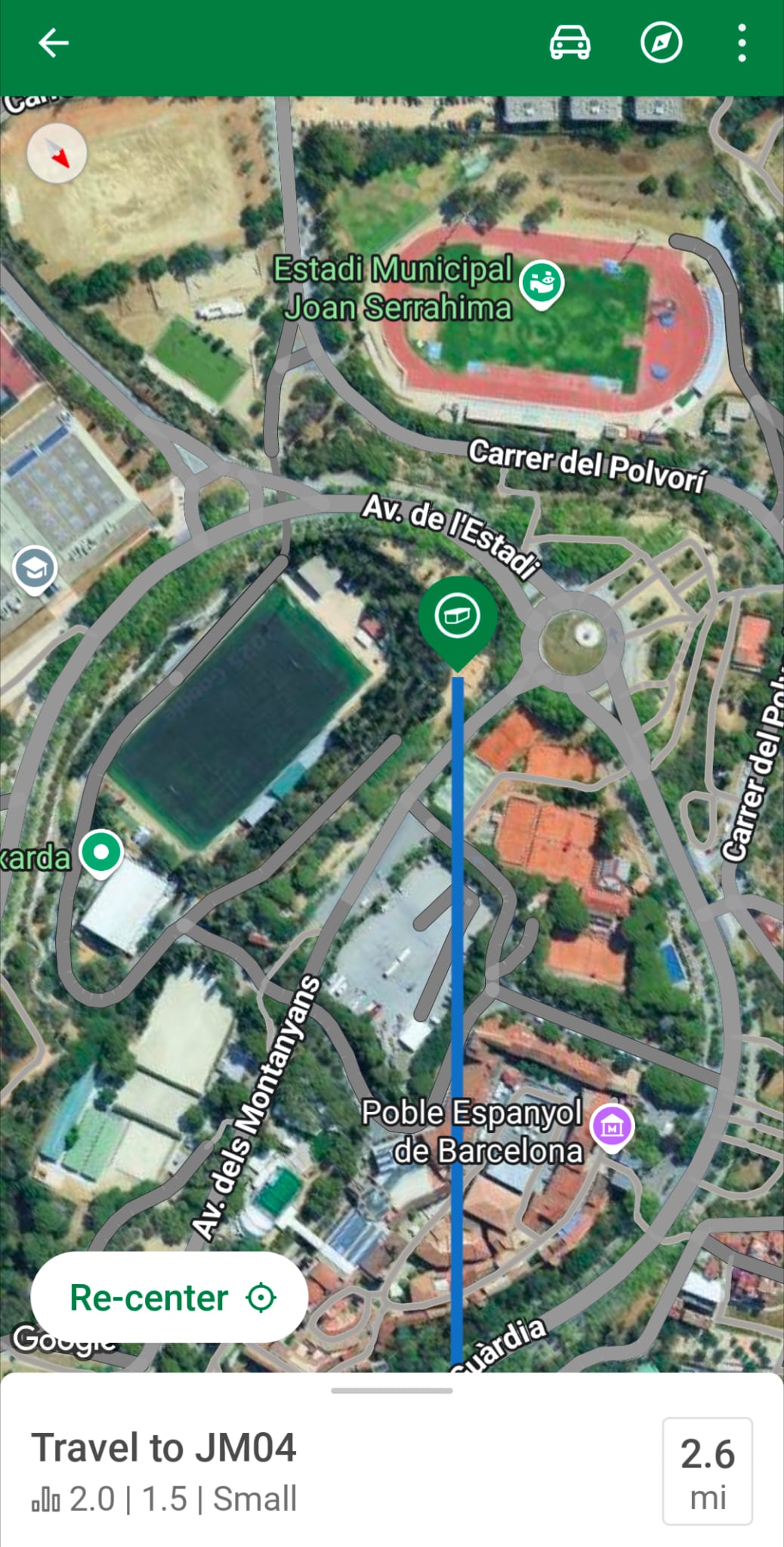Screen dimensions: 784x1547
Task: Switch to car driving mode
Action: (569, 43)
